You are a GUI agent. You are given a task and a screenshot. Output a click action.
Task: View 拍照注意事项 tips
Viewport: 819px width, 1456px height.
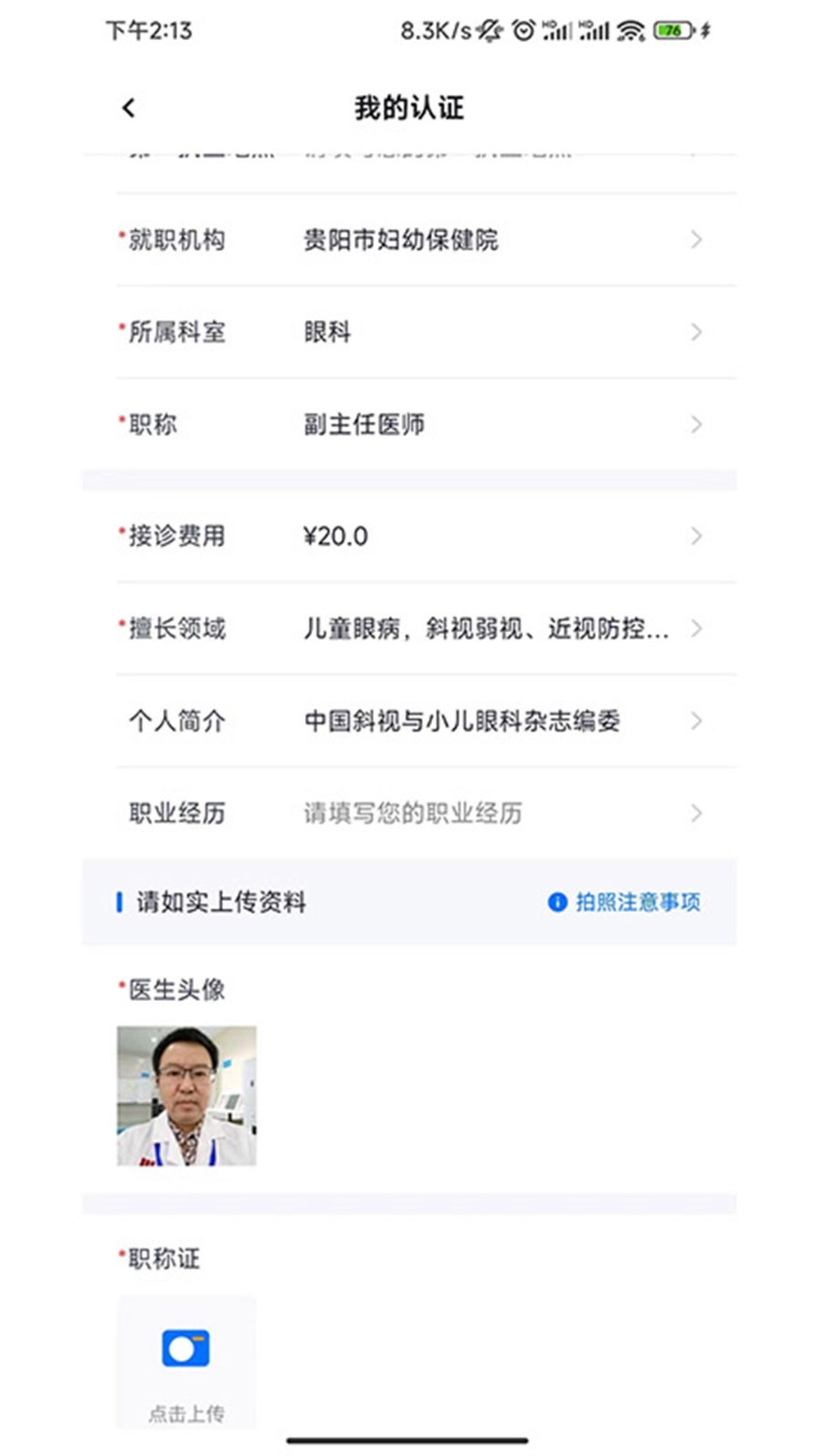pos(624,902)
